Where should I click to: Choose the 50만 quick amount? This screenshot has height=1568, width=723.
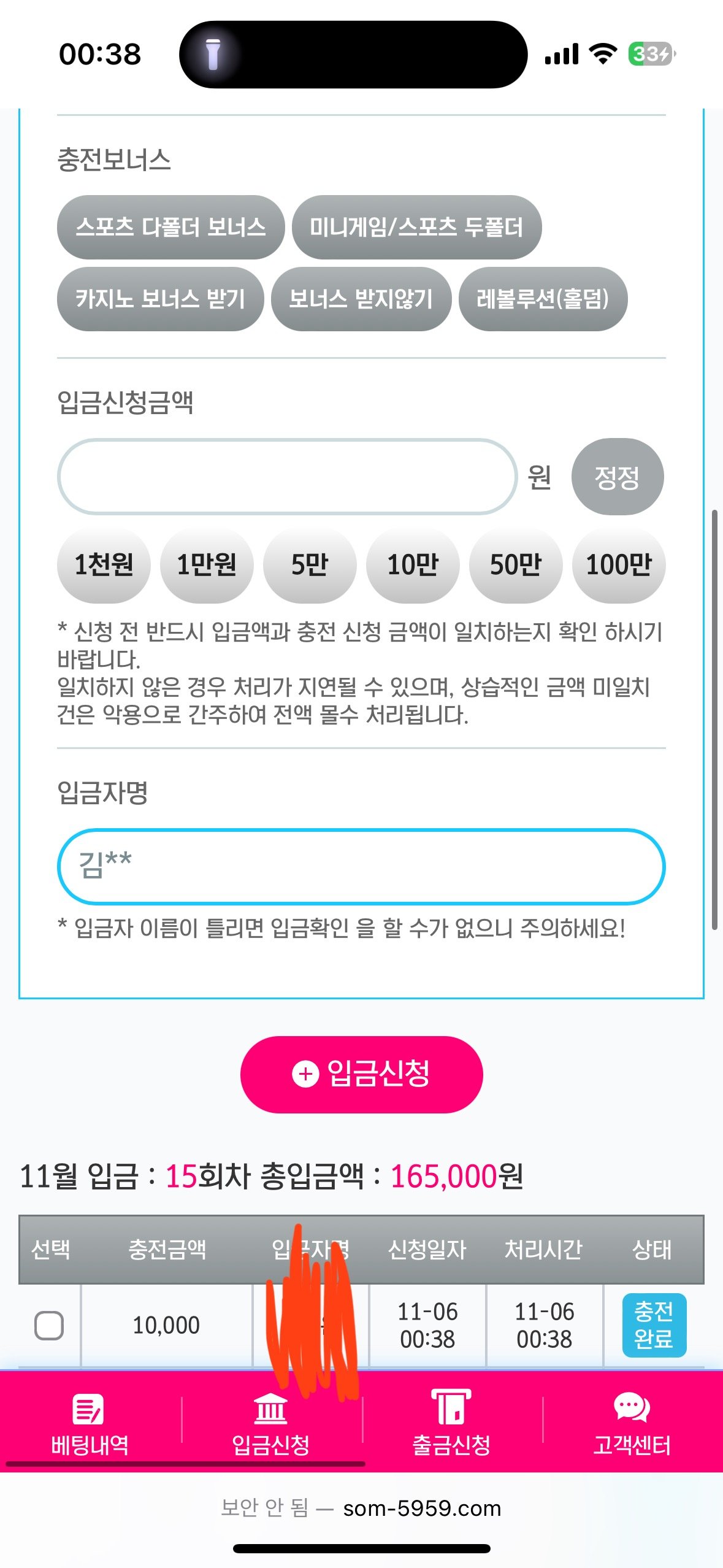point(516,564)
